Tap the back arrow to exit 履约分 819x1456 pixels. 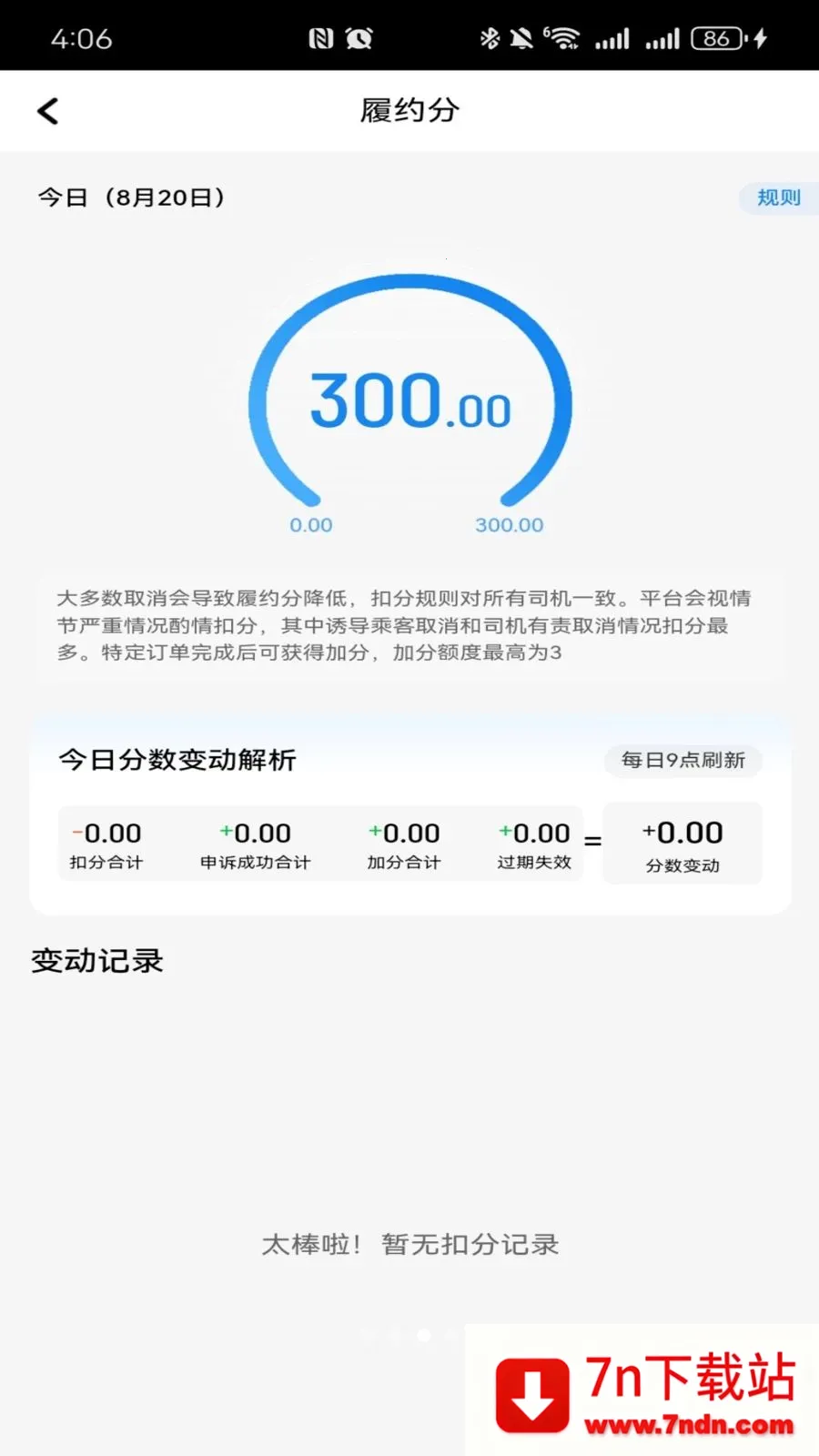[47, 109]
